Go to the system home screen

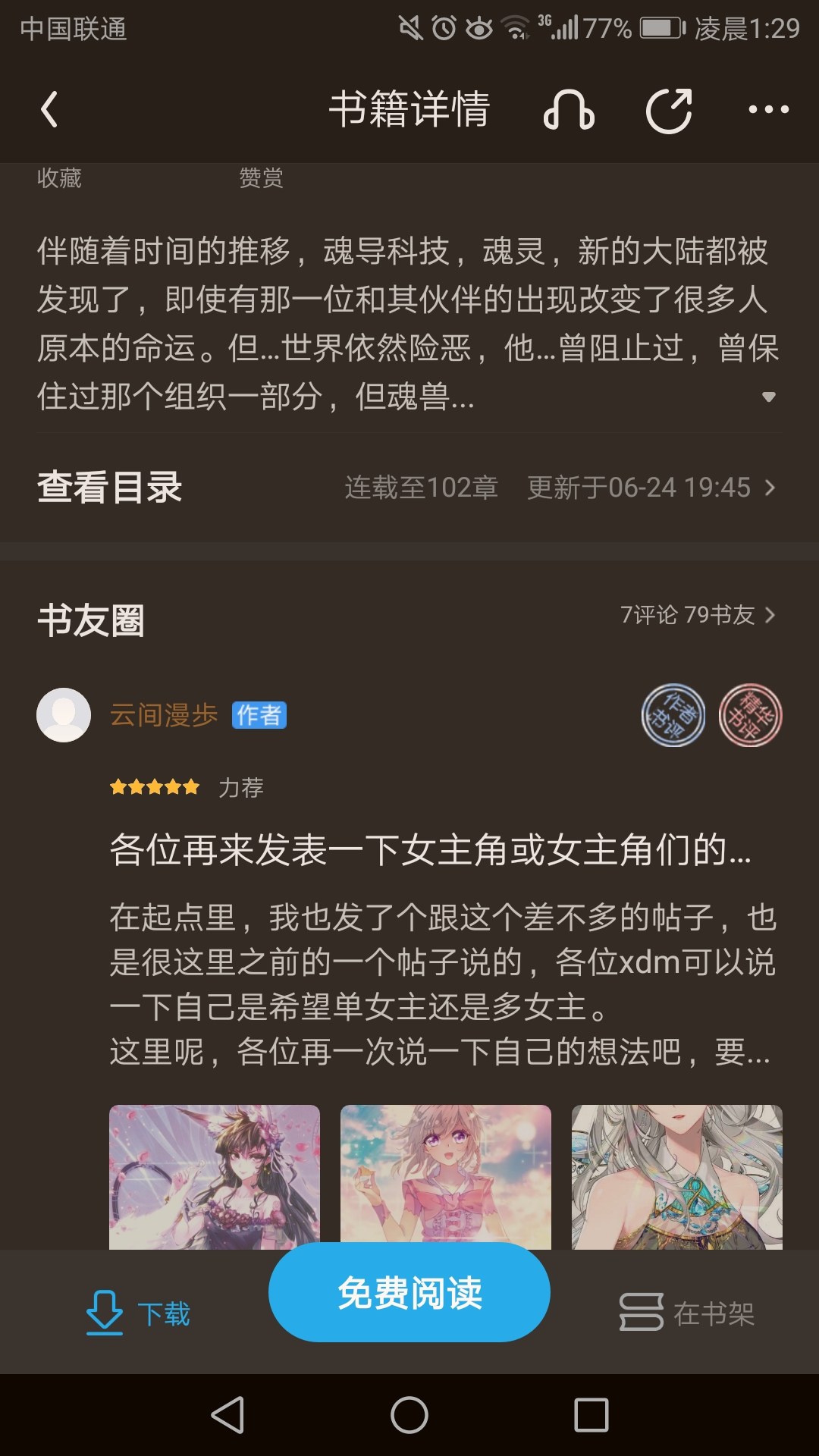click(409, 1415)
